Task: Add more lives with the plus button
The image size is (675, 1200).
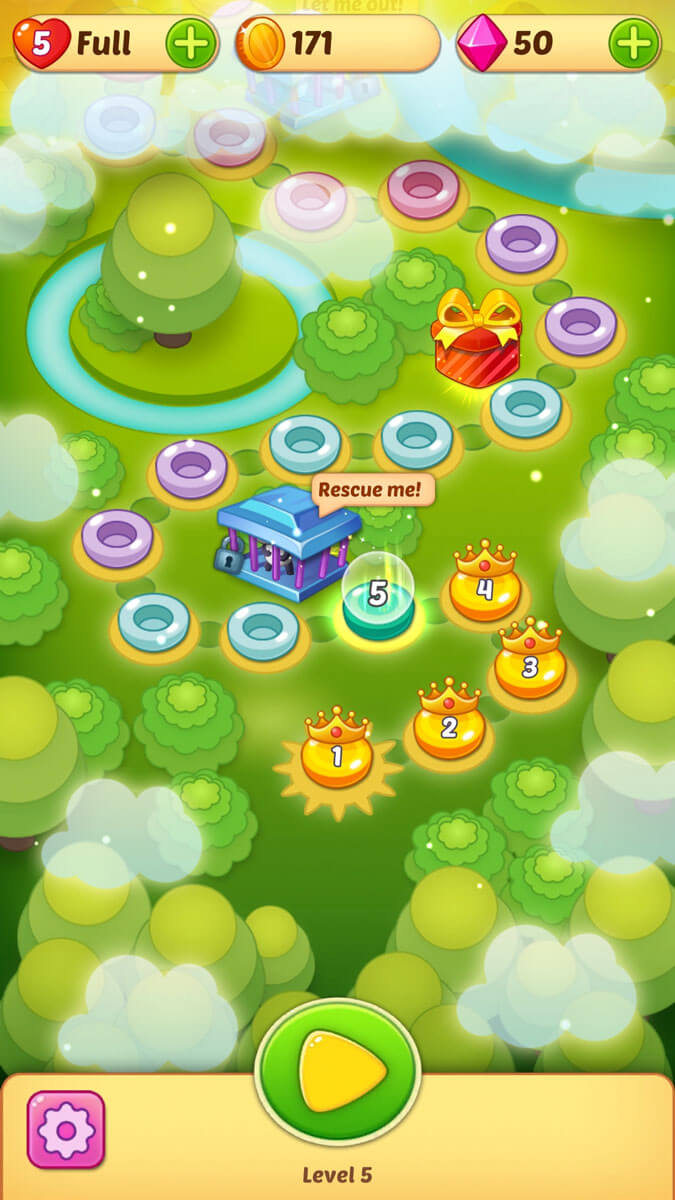Action: coord(190,44)
